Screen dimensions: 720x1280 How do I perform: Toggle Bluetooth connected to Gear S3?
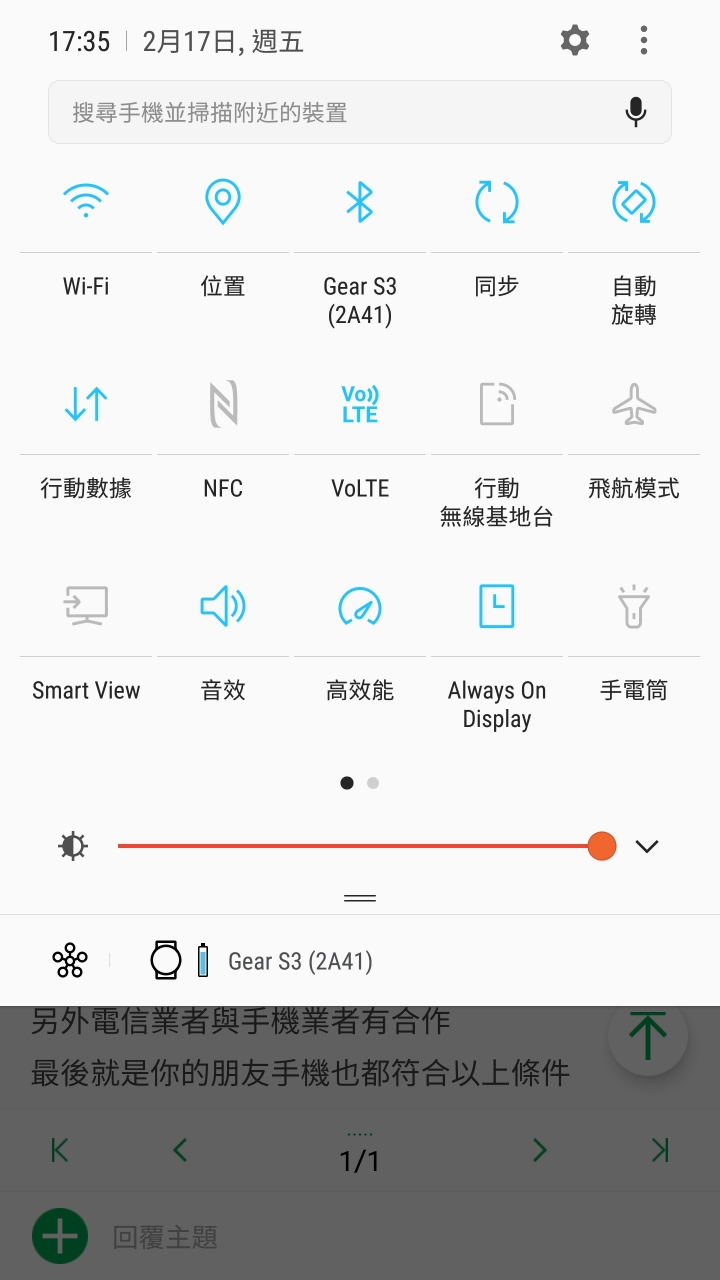click(x=360, y=202)
